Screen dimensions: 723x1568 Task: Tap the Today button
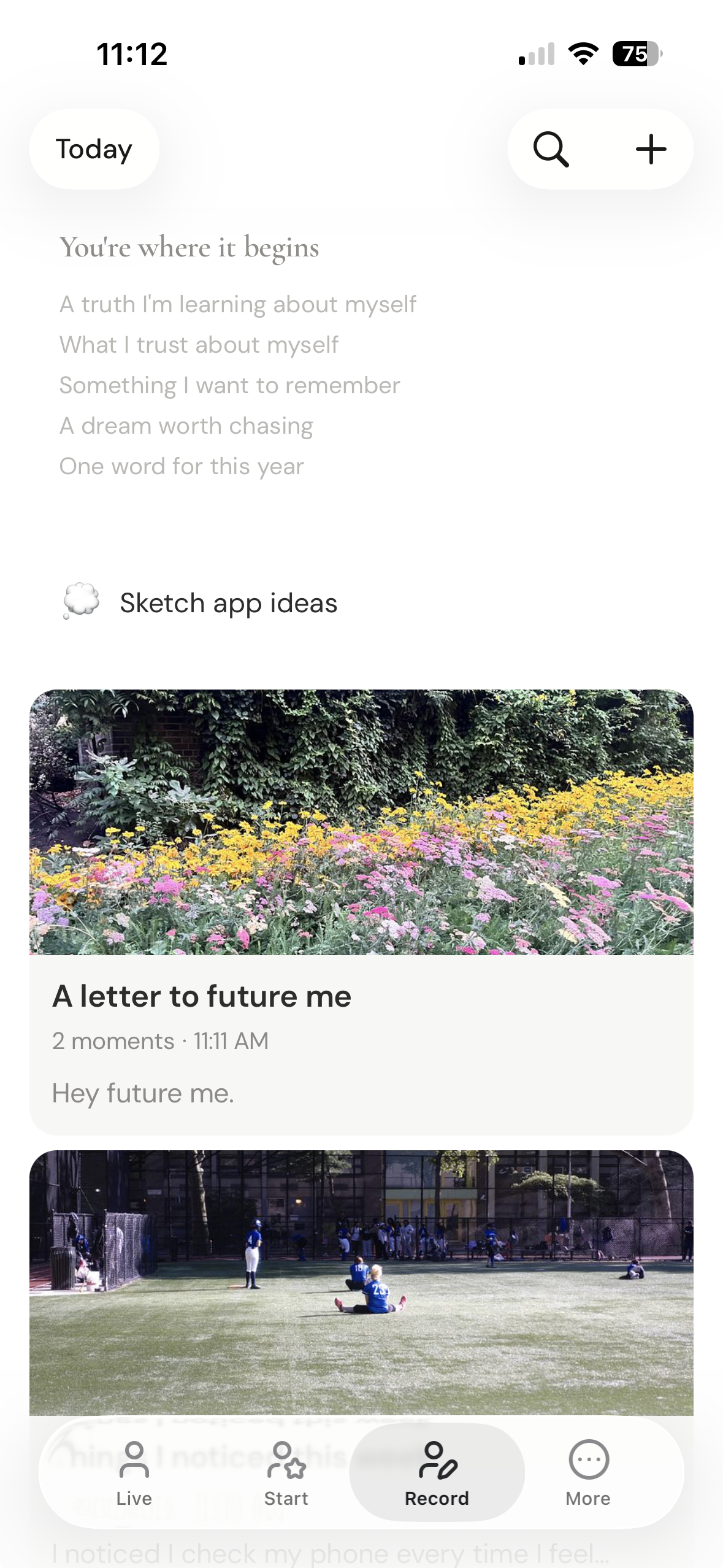coord(94,150)
